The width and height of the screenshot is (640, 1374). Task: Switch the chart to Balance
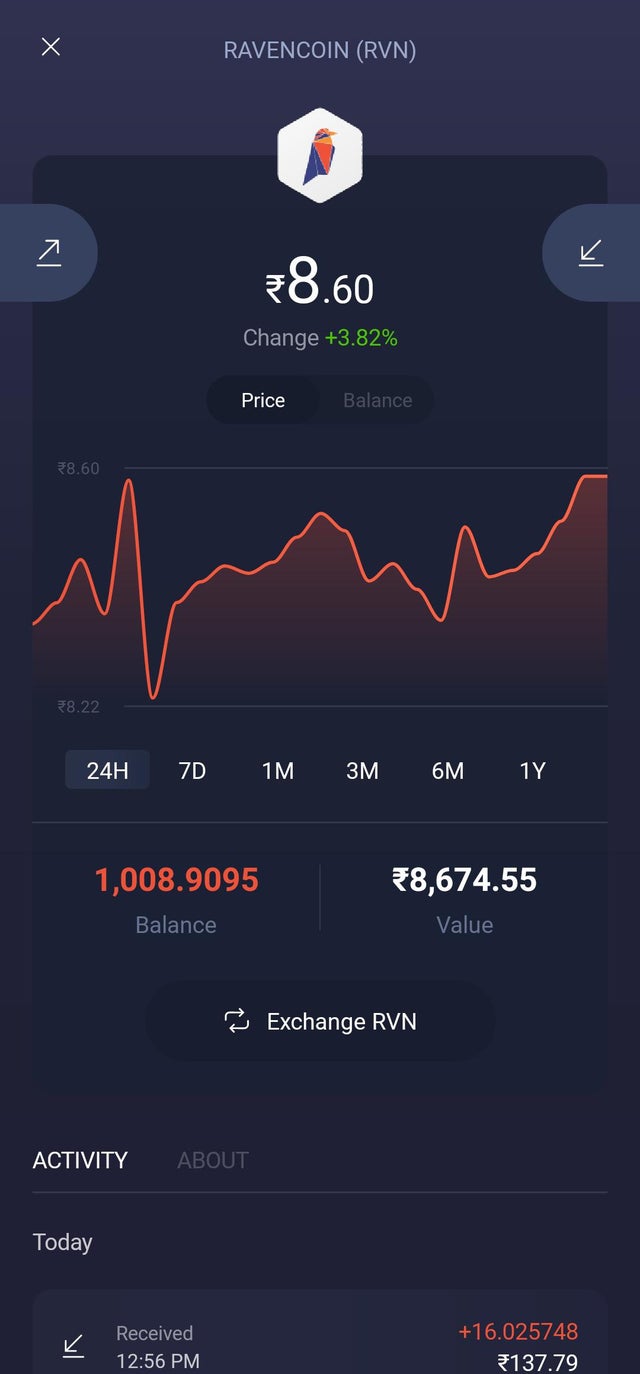pyautogui.click(x=377, y=400)
